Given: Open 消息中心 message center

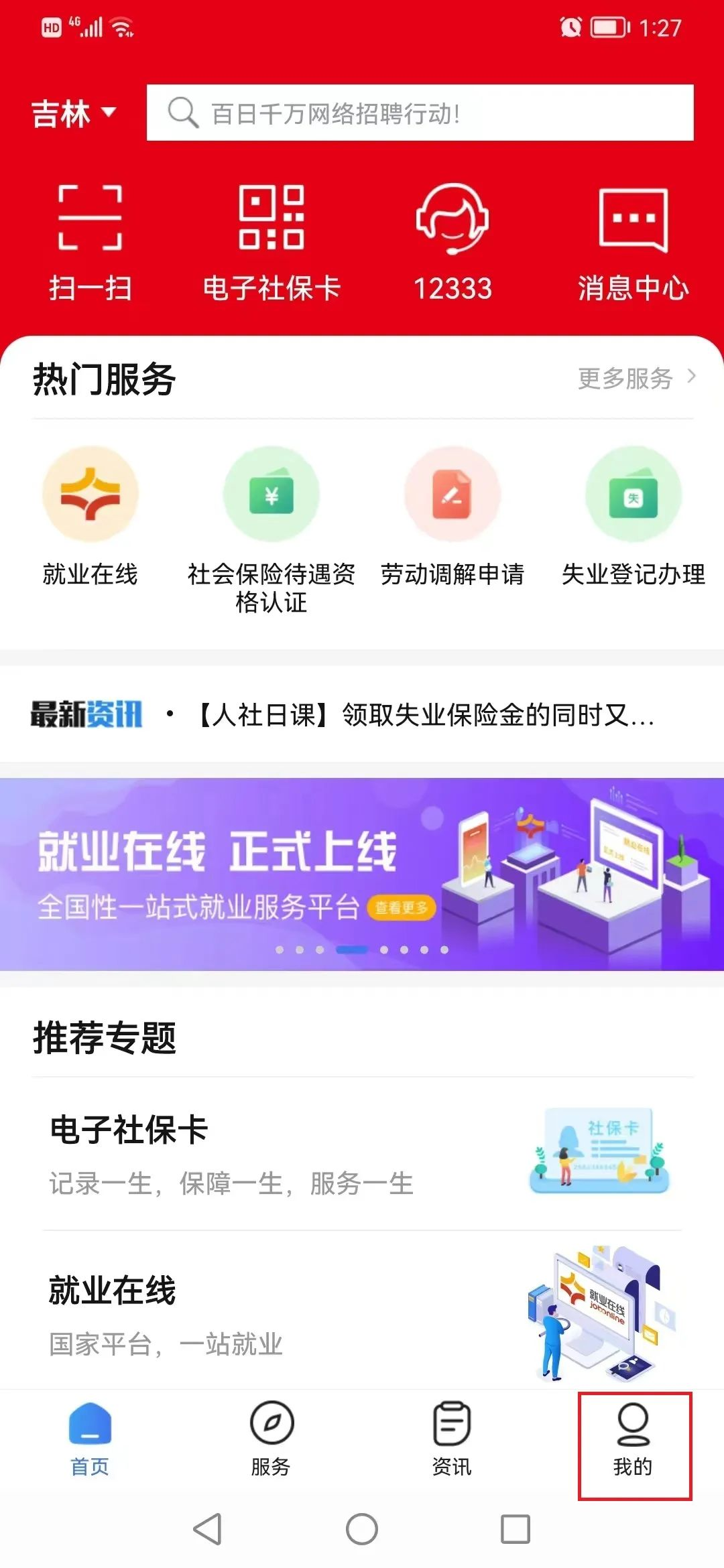Looking at the screenshot, I should [x=633, y=243].
